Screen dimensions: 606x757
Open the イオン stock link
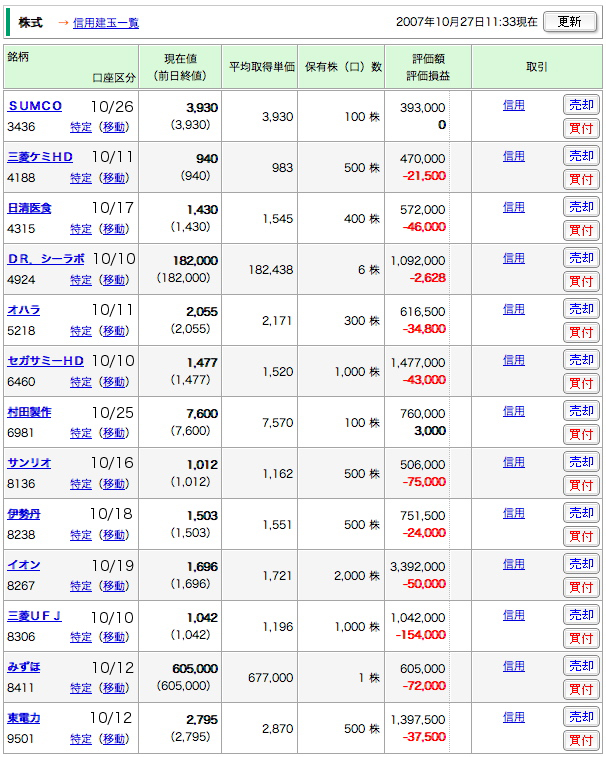point(24,565)
